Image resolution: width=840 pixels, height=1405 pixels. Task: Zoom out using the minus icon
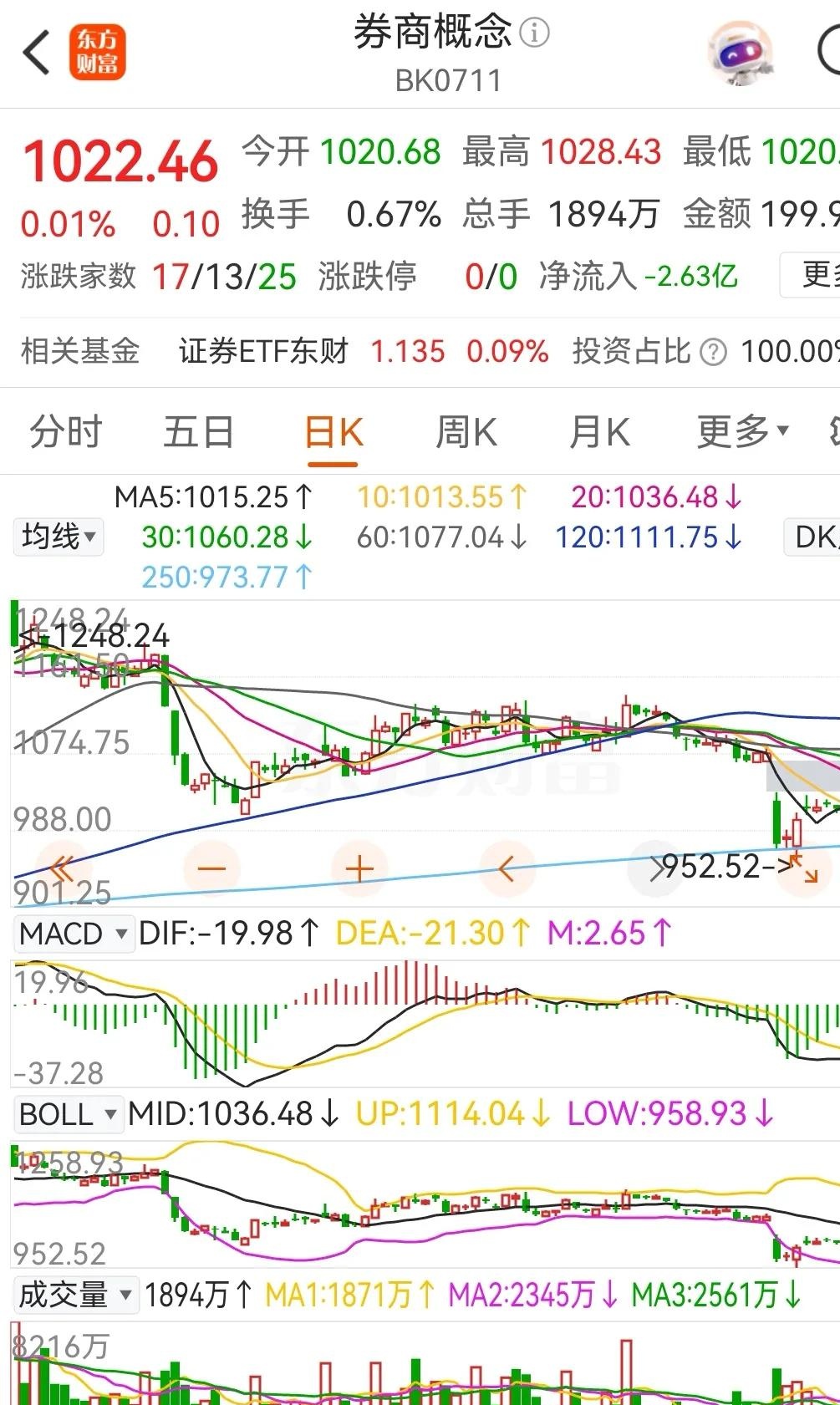click(x=213, y=869)
